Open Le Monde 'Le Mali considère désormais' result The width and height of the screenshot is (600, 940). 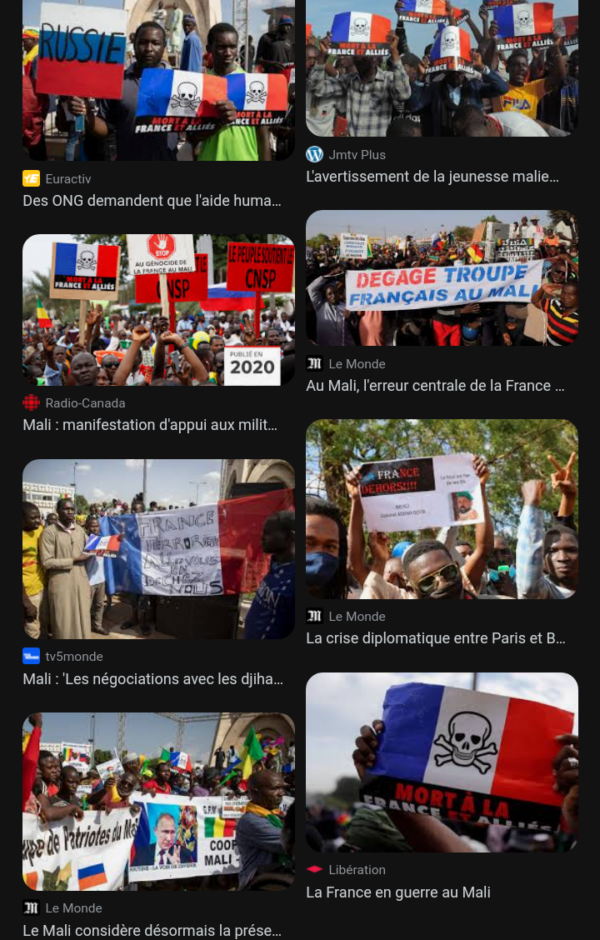[158, 801]
